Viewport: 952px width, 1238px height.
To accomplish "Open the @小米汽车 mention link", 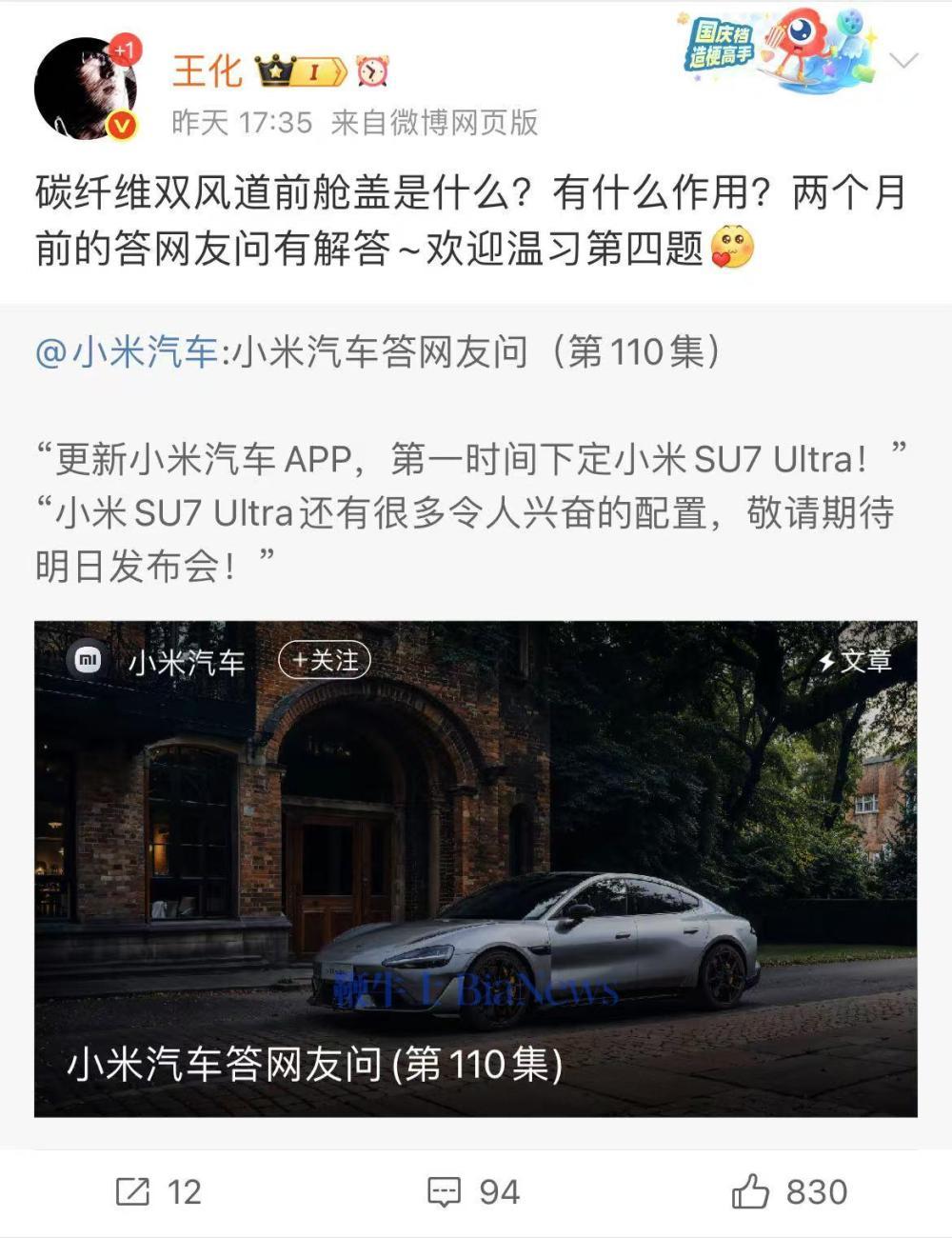I will click(127, 352).
